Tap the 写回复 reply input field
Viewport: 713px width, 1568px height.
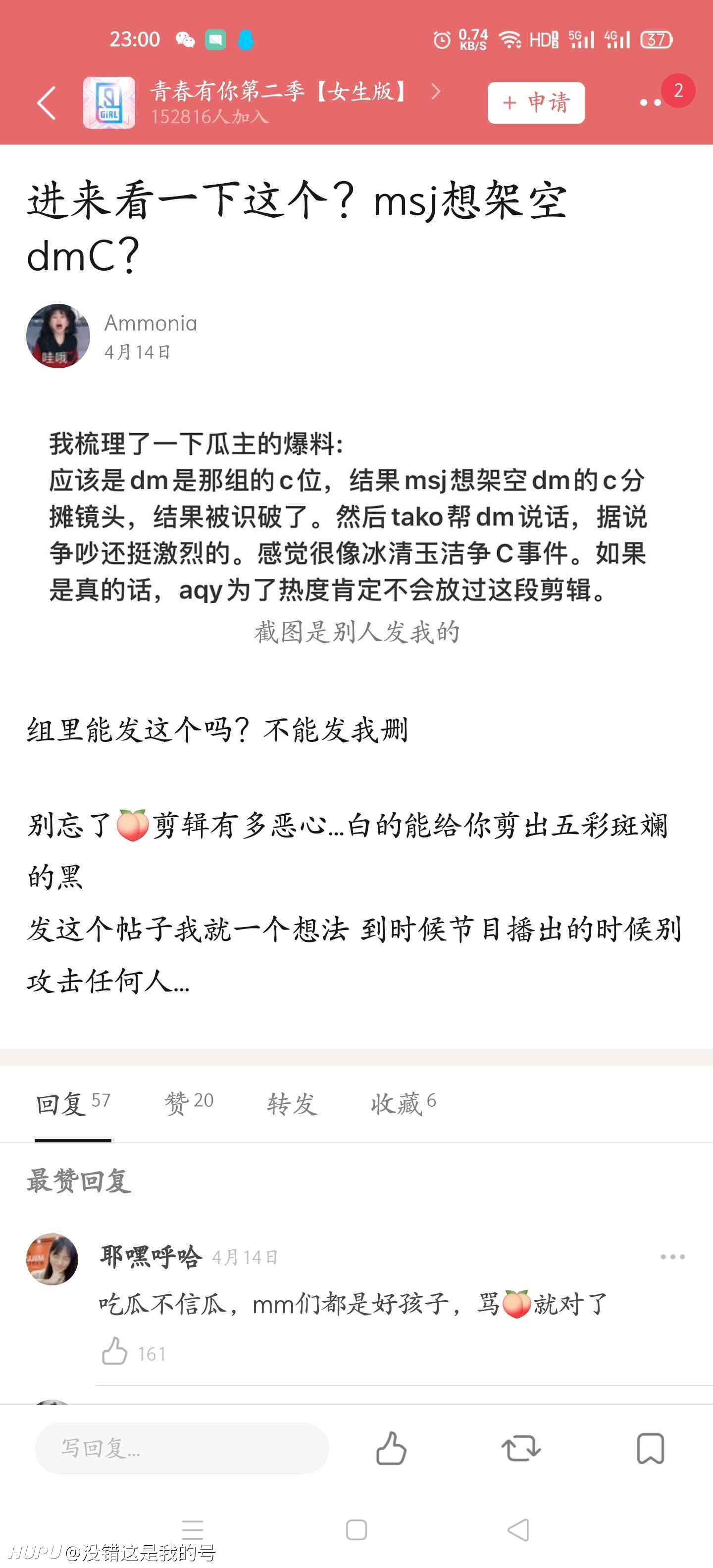pos(181,1448)
